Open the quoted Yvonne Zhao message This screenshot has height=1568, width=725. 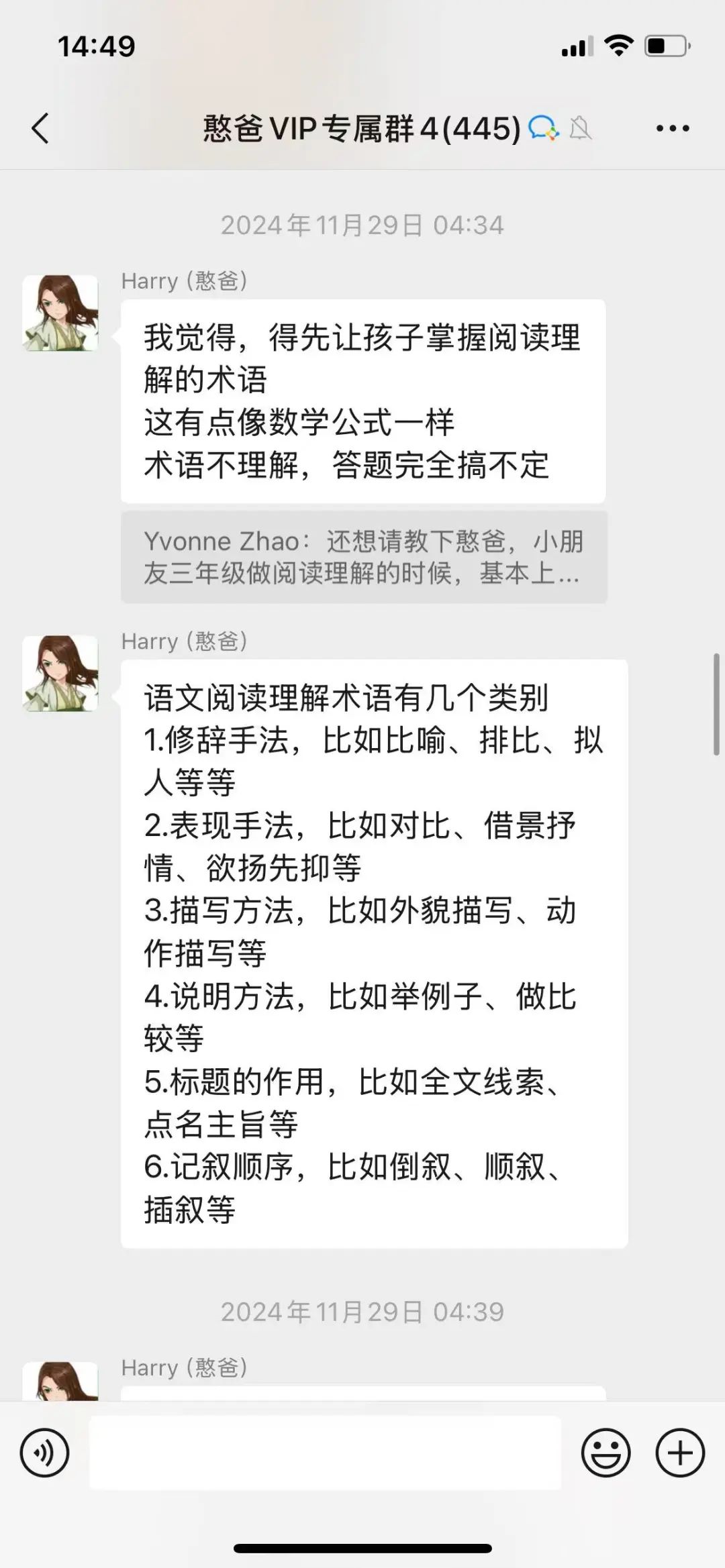point(363,557)
